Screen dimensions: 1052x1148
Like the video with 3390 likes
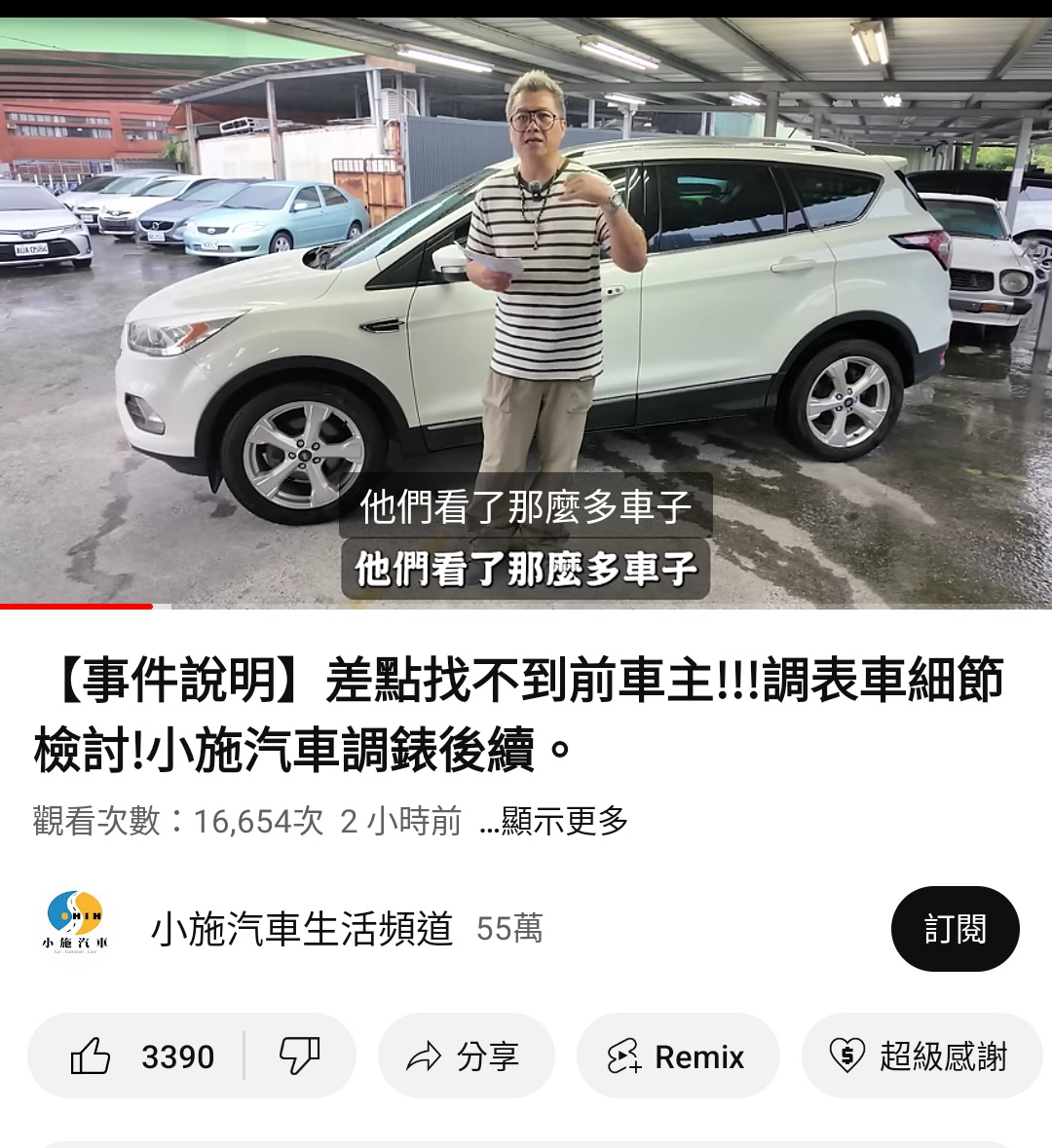click(141, 1056)
